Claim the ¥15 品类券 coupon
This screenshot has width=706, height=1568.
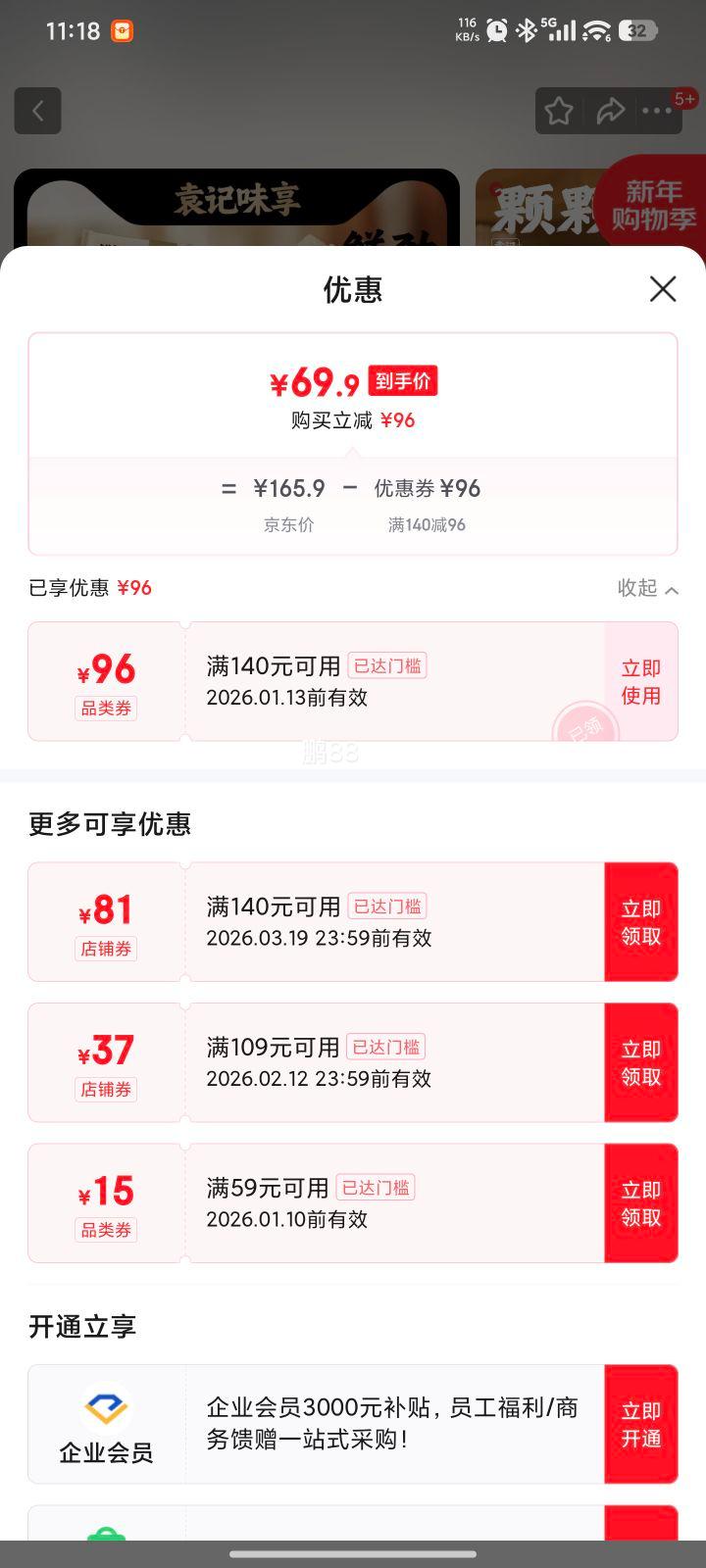pos(640,1202)
